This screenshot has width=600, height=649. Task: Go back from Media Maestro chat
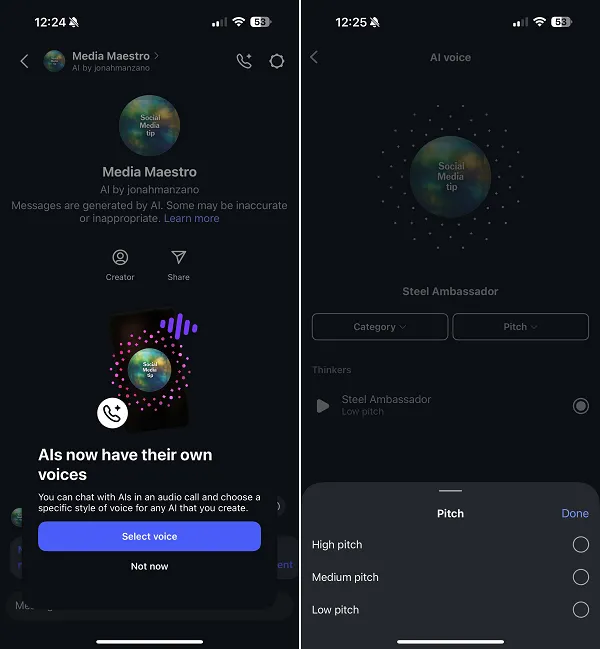[x=24, y=61]
